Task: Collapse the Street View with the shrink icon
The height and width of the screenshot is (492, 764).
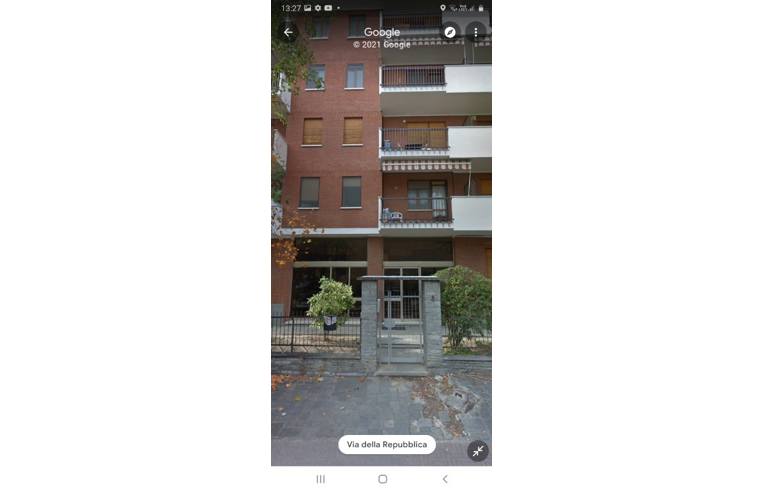Action: [477, 451]
